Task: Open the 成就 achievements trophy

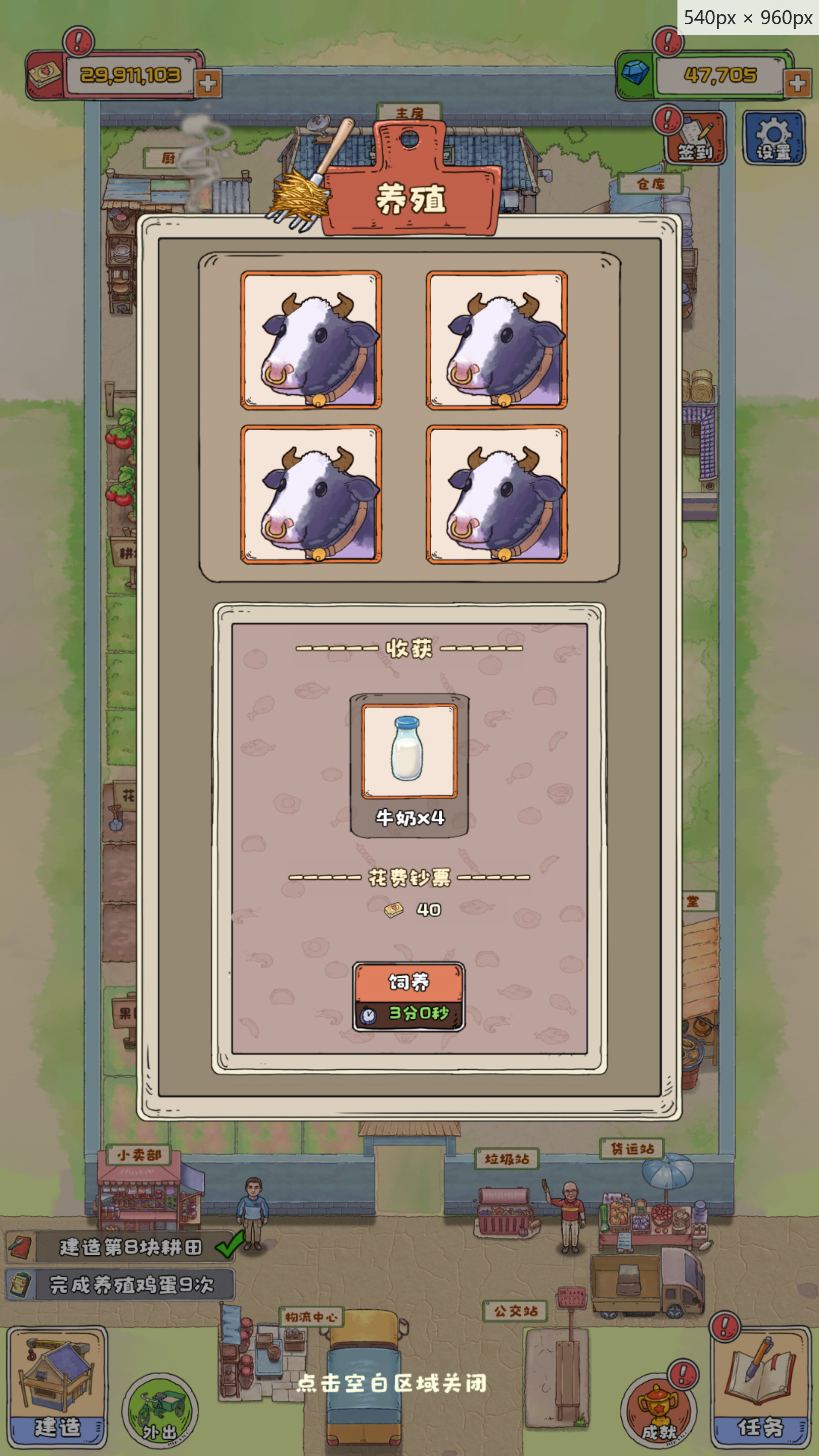Action: [658, 1411]
